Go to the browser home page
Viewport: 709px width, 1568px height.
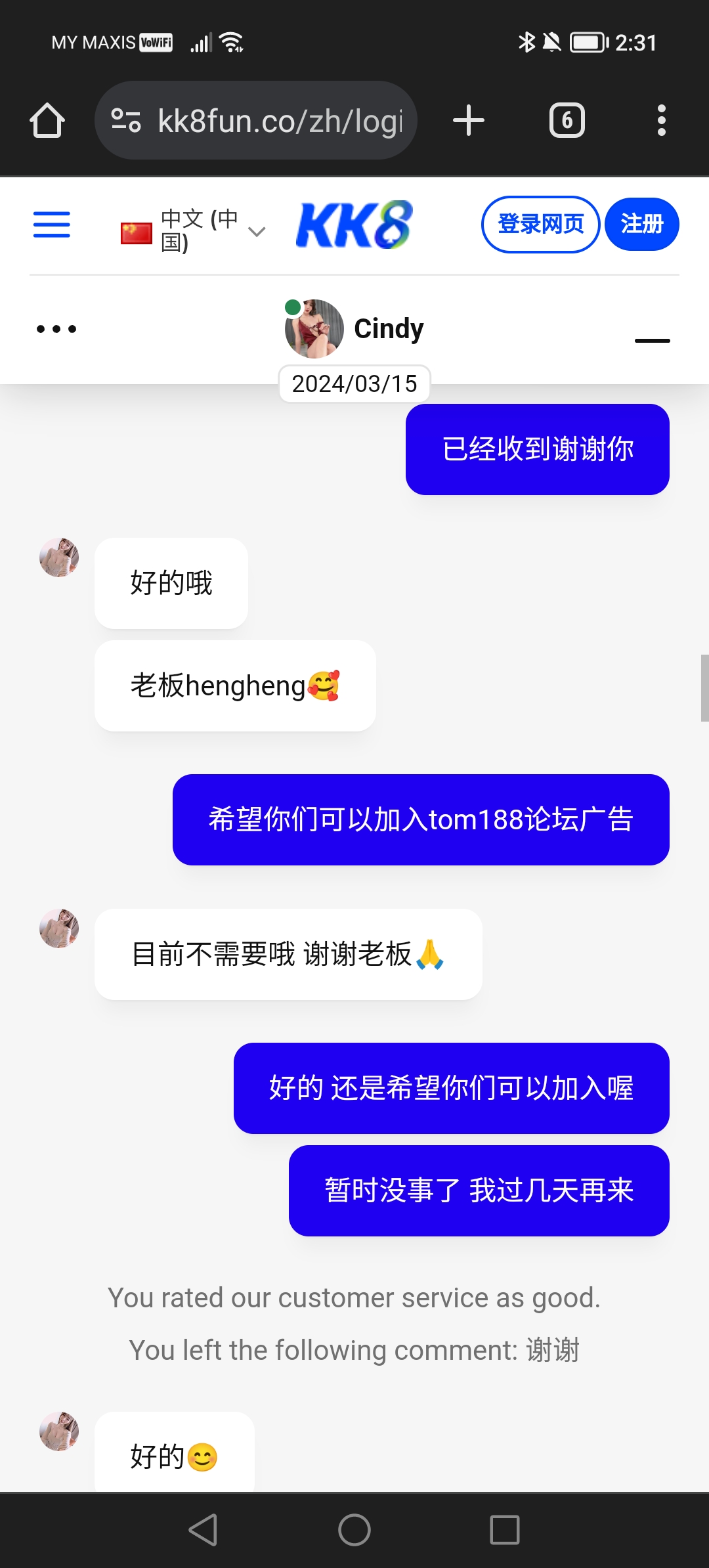click(x=47, y=121)
